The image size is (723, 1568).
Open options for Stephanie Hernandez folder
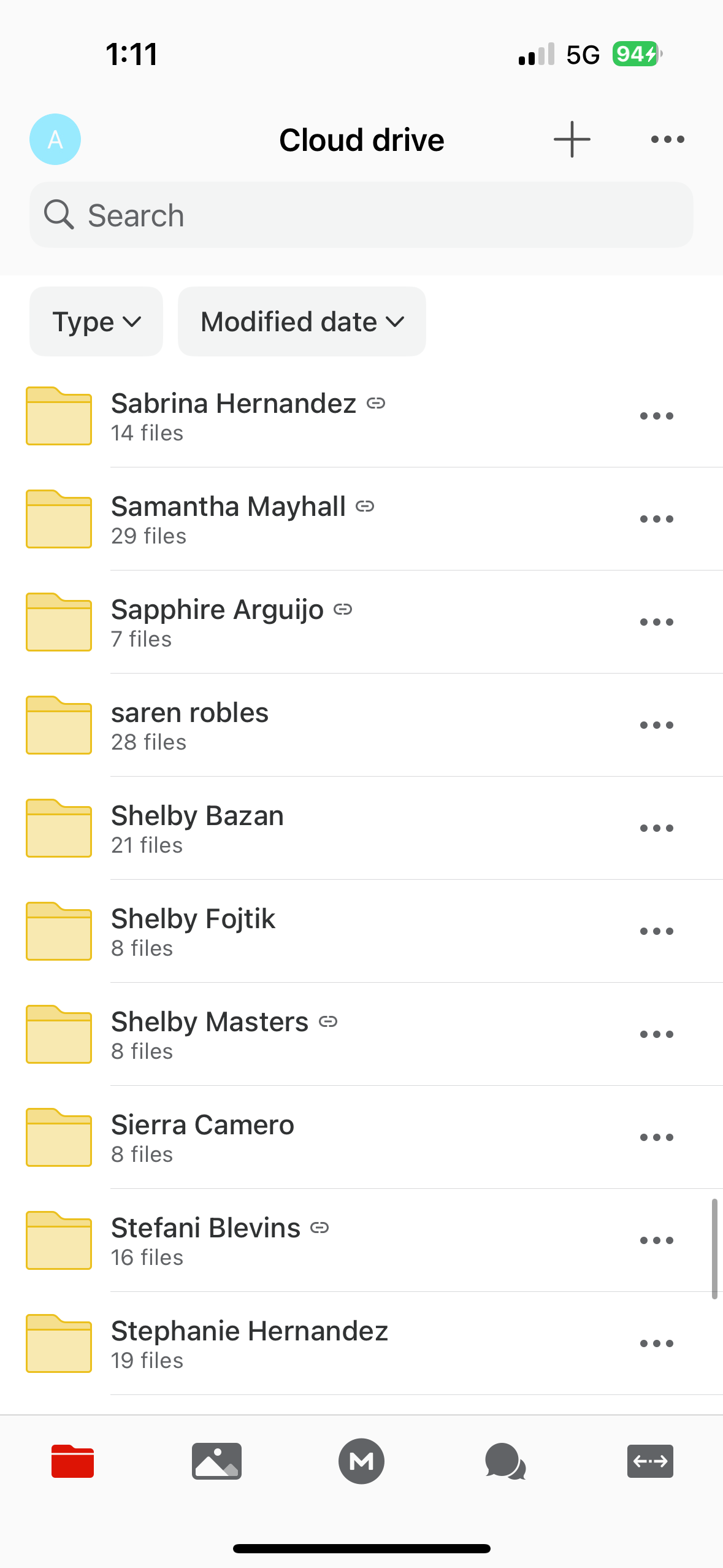coord(657,1343)
